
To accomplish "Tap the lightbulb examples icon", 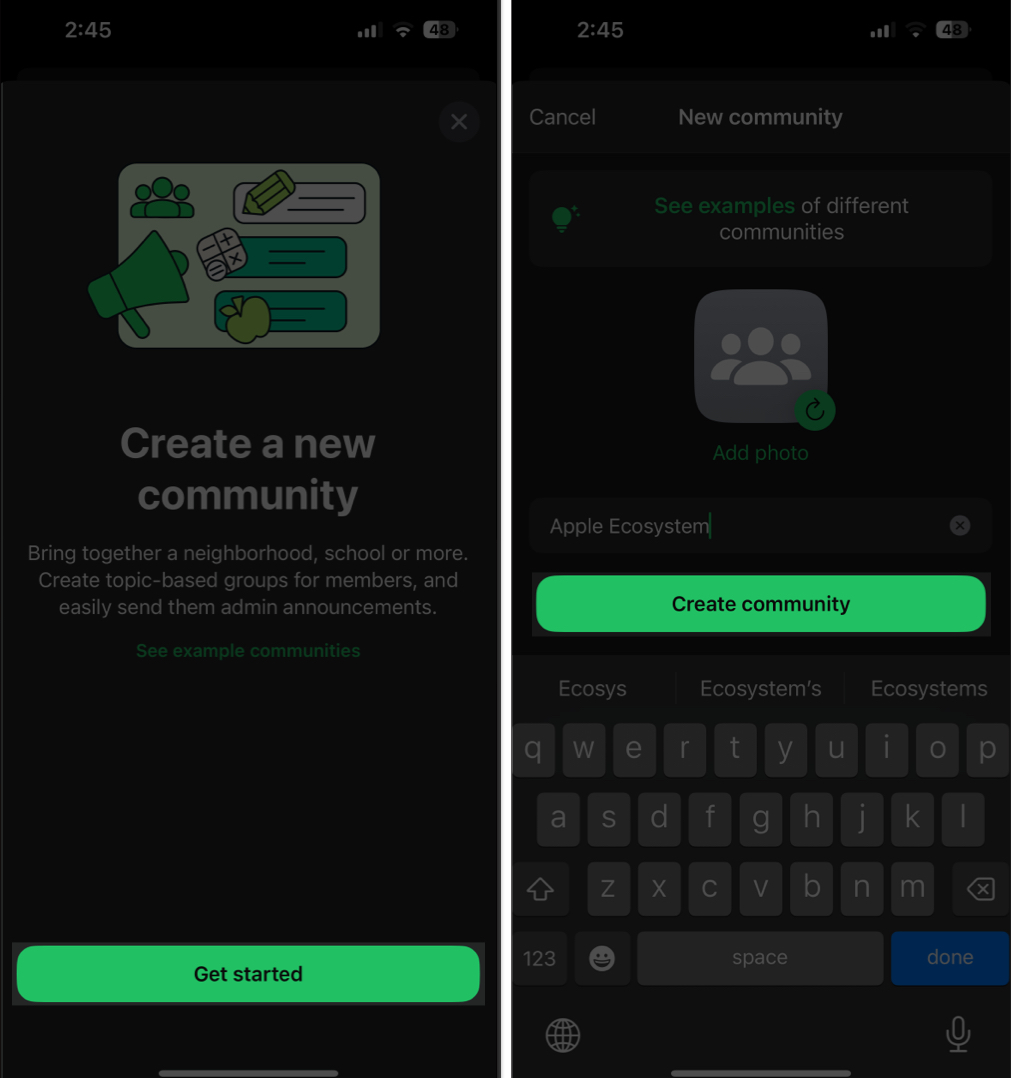I will pos(564,217).
